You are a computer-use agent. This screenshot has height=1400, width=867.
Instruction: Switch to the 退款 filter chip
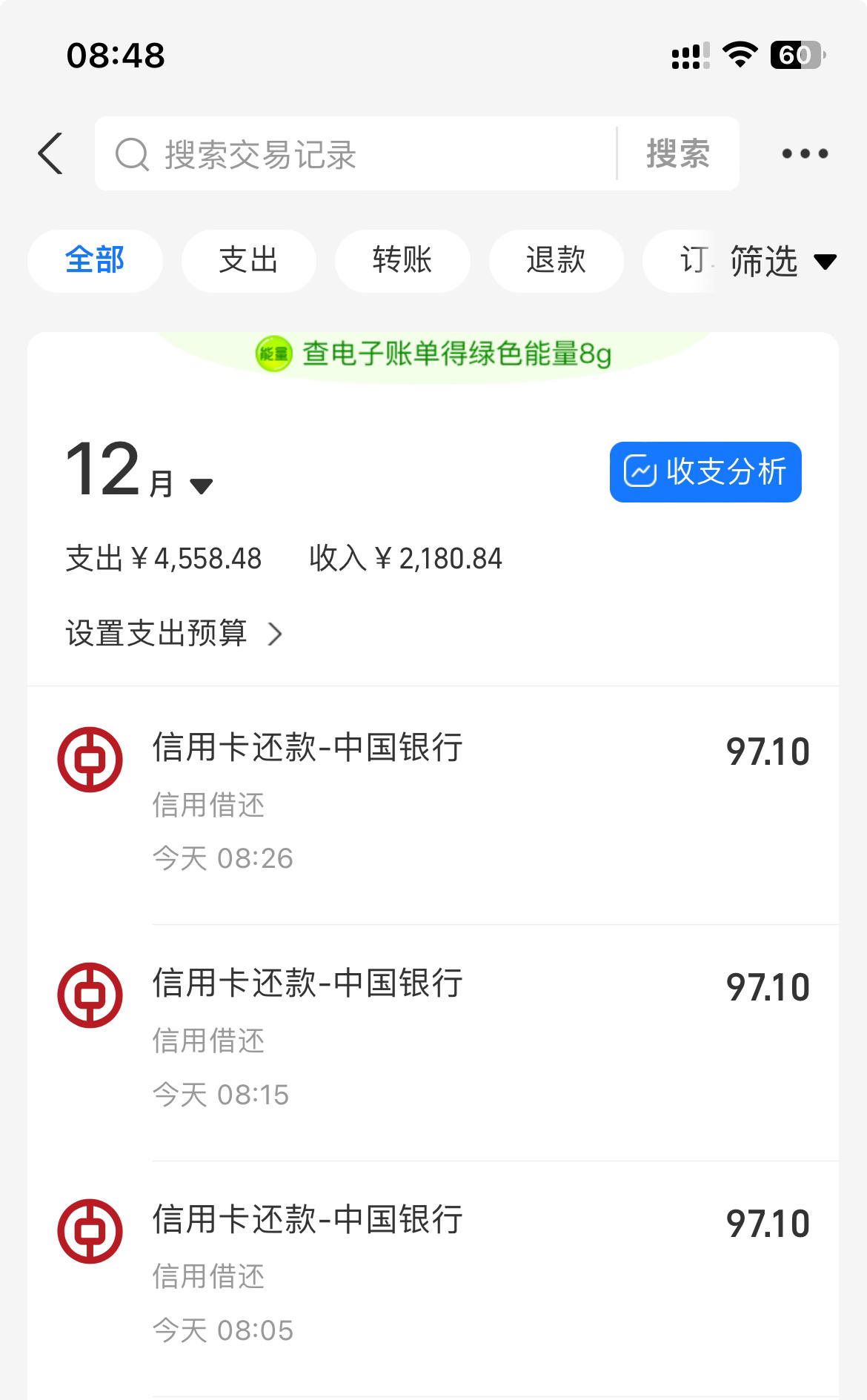(556, 260)
